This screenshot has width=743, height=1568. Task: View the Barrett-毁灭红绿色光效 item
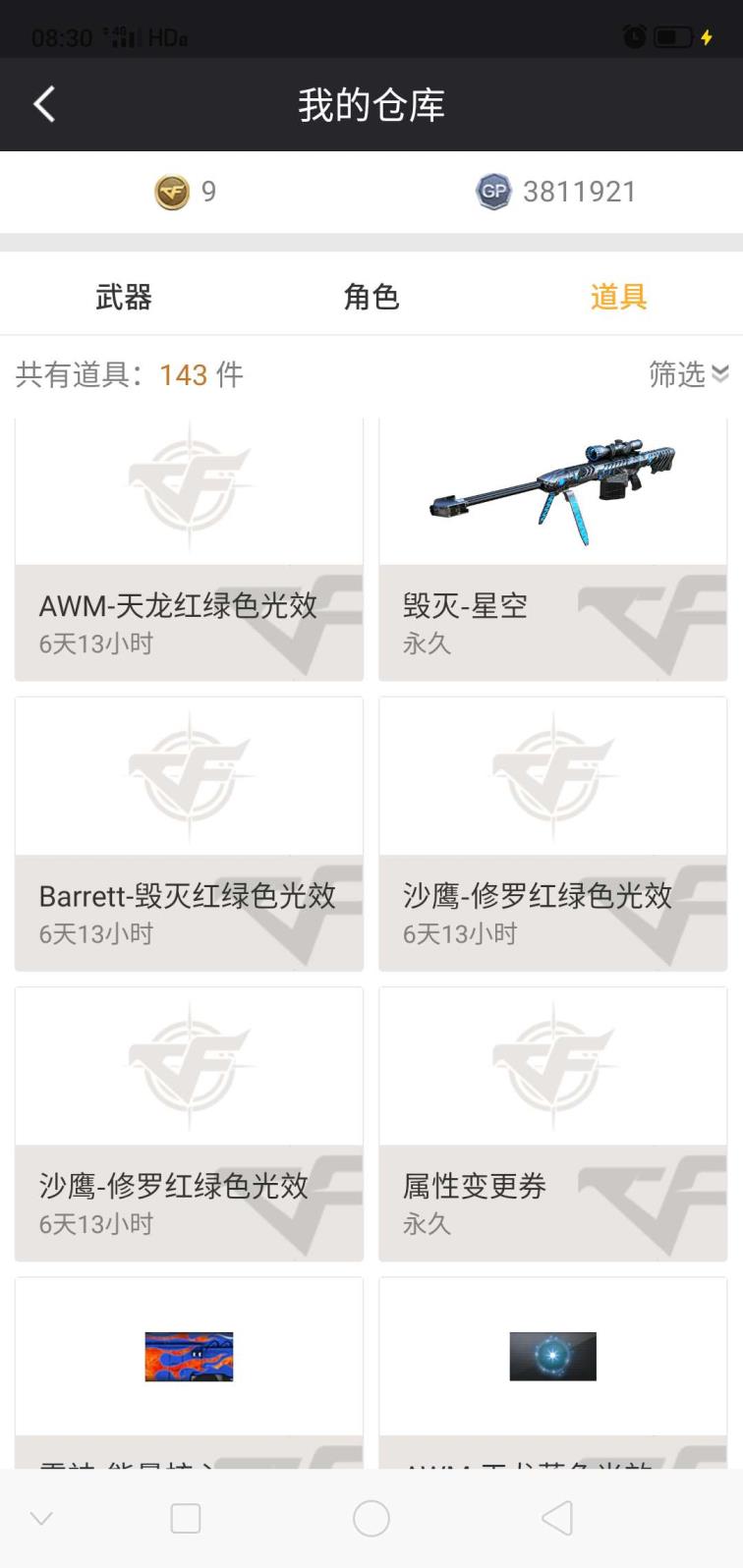(189, 834)
